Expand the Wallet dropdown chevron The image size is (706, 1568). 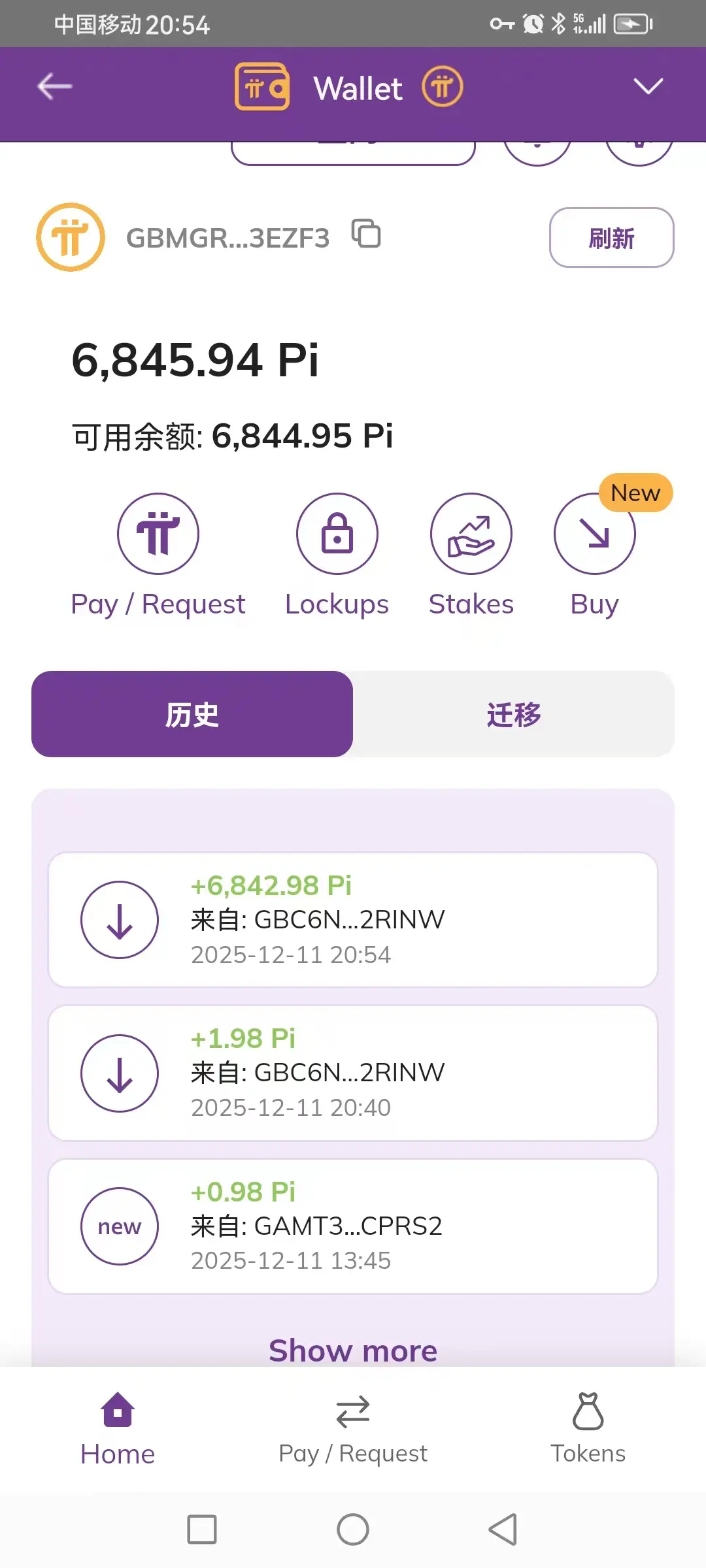pos(648,86)
